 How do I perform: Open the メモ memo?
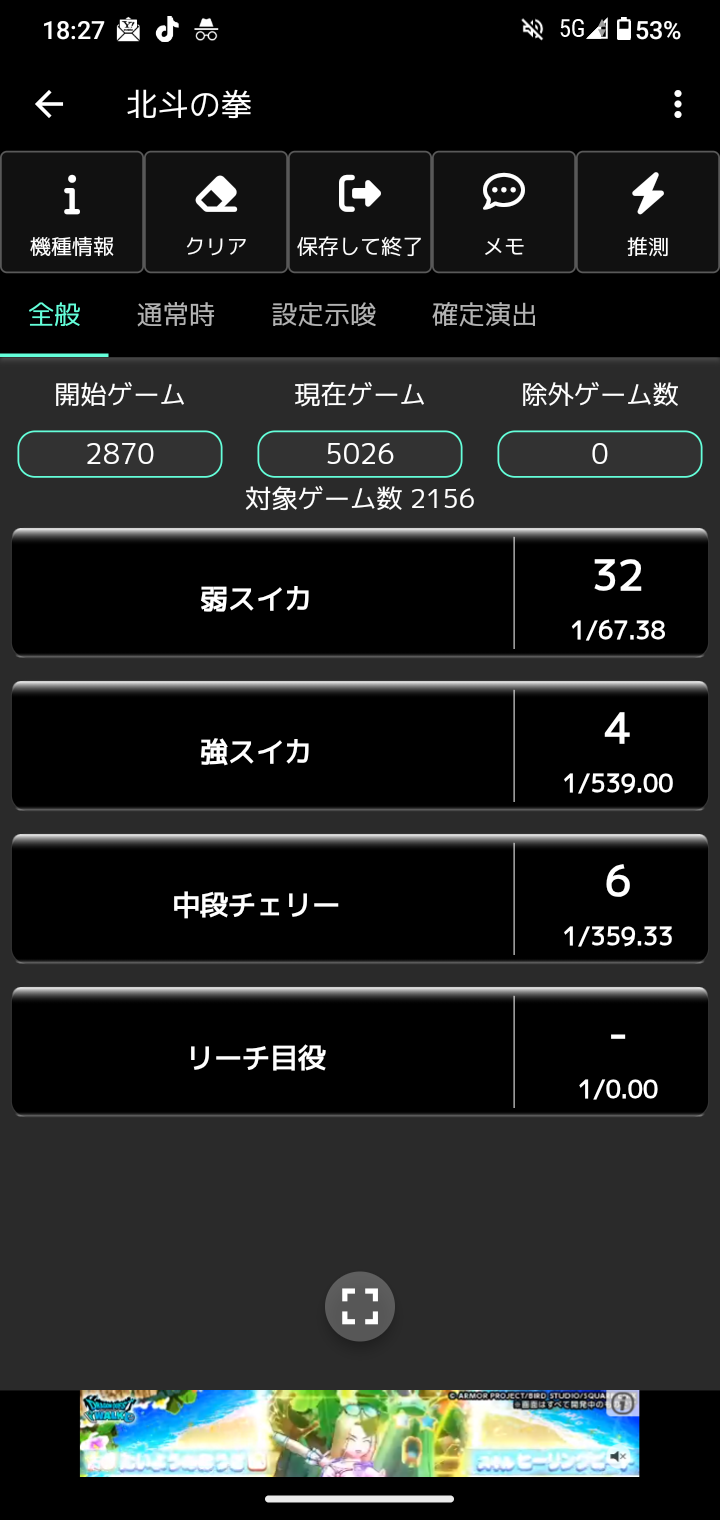(x=504, y=212)
